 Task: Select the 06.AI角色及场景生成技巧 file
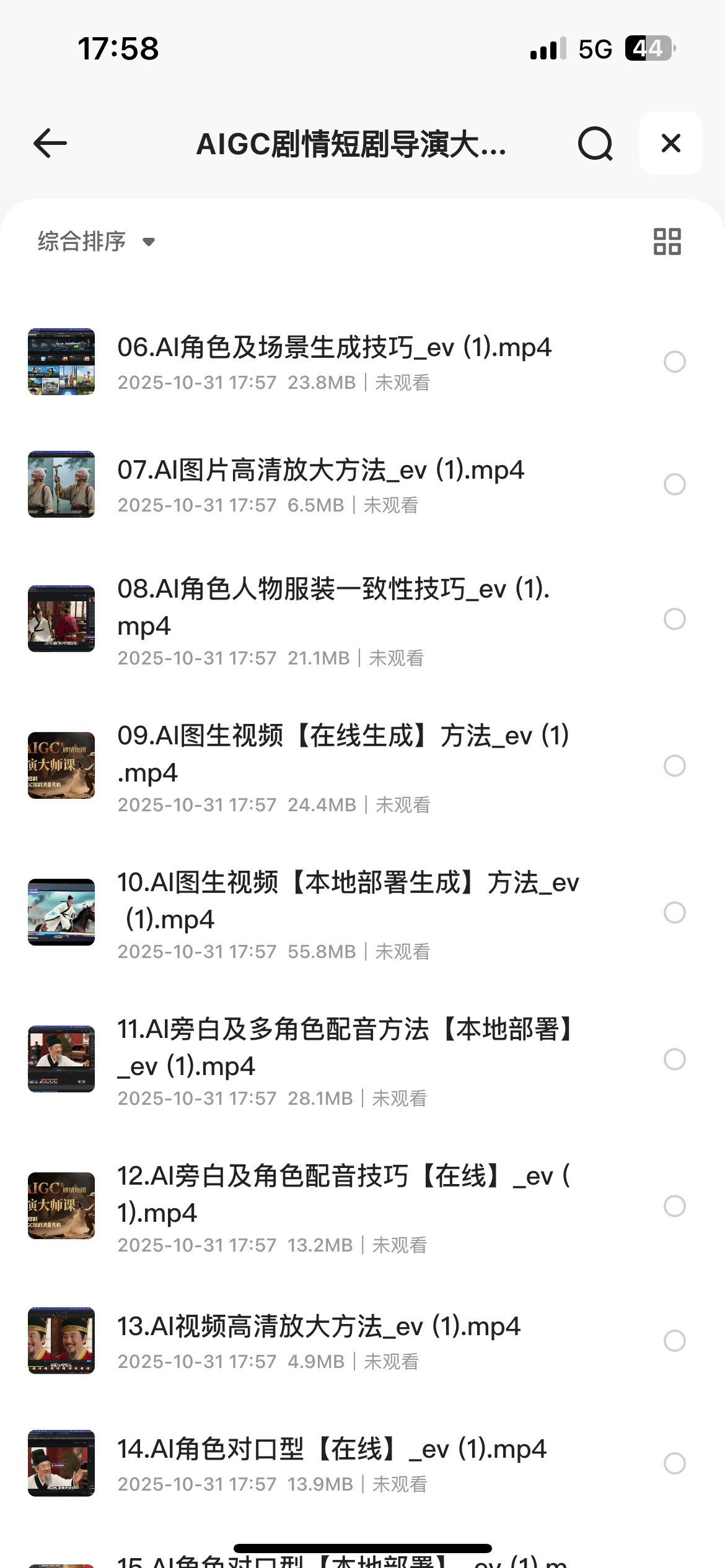point(674,362)
